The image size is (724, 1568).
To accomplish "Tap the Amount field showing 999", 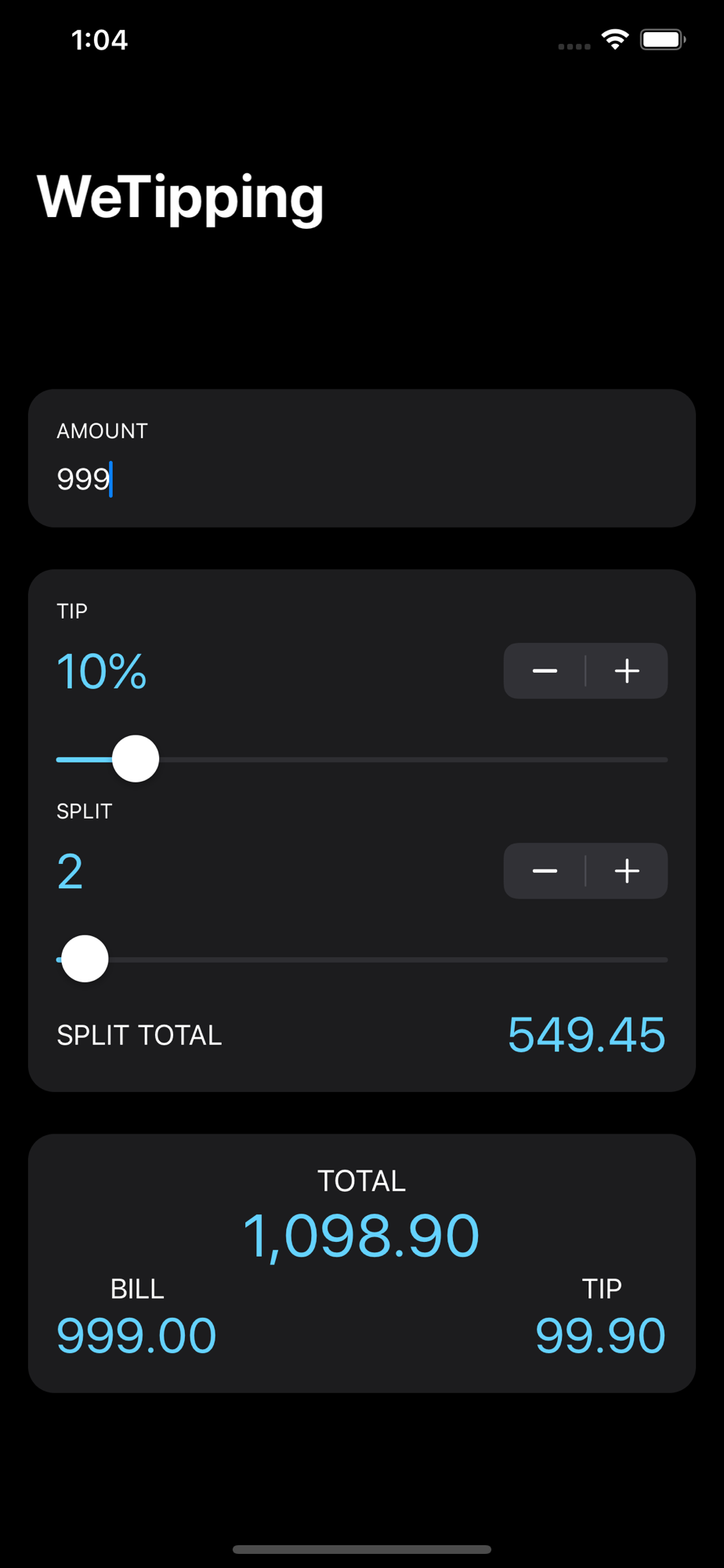I will 361,478.
